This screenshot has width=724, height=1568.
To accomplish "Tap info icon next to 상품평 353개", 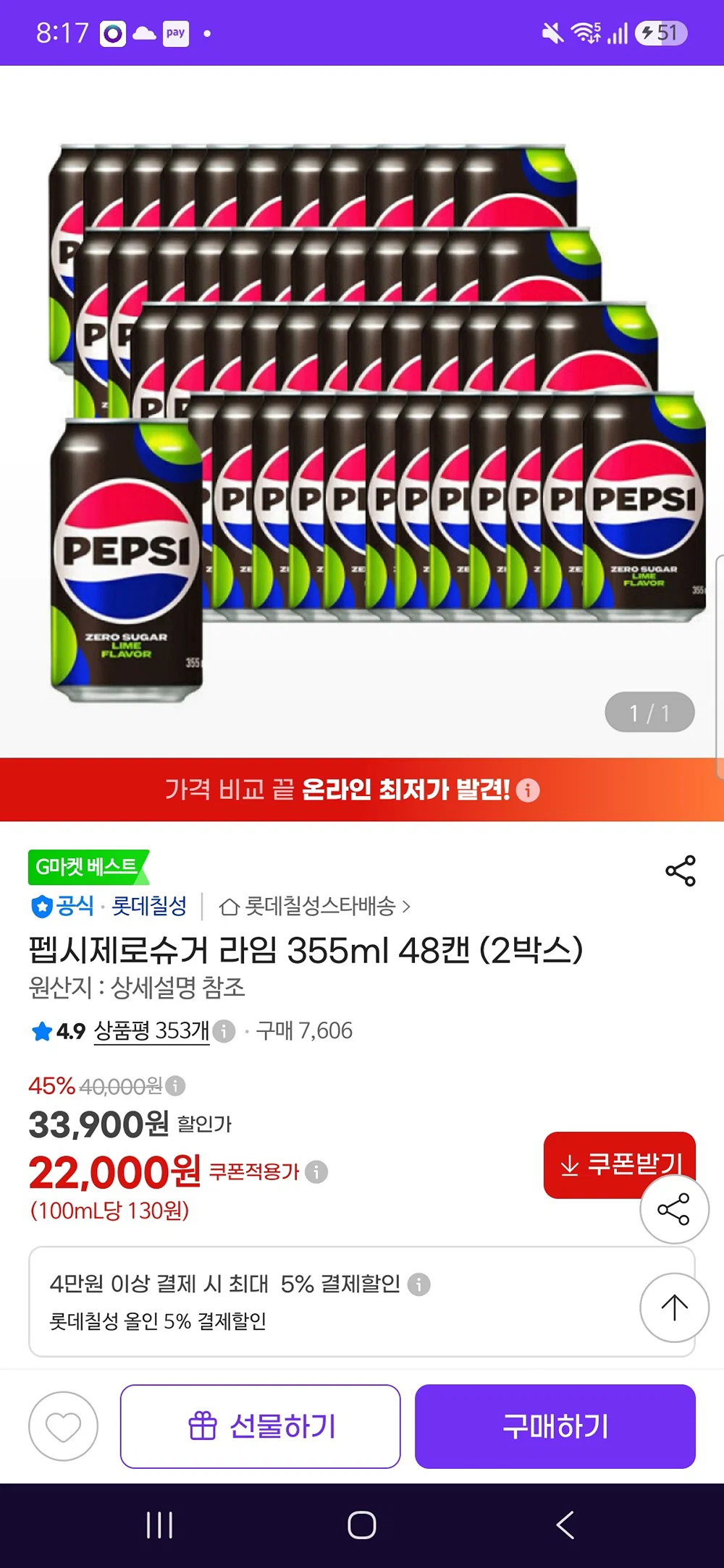I will pyautogui.click(x=224, y=1030).
